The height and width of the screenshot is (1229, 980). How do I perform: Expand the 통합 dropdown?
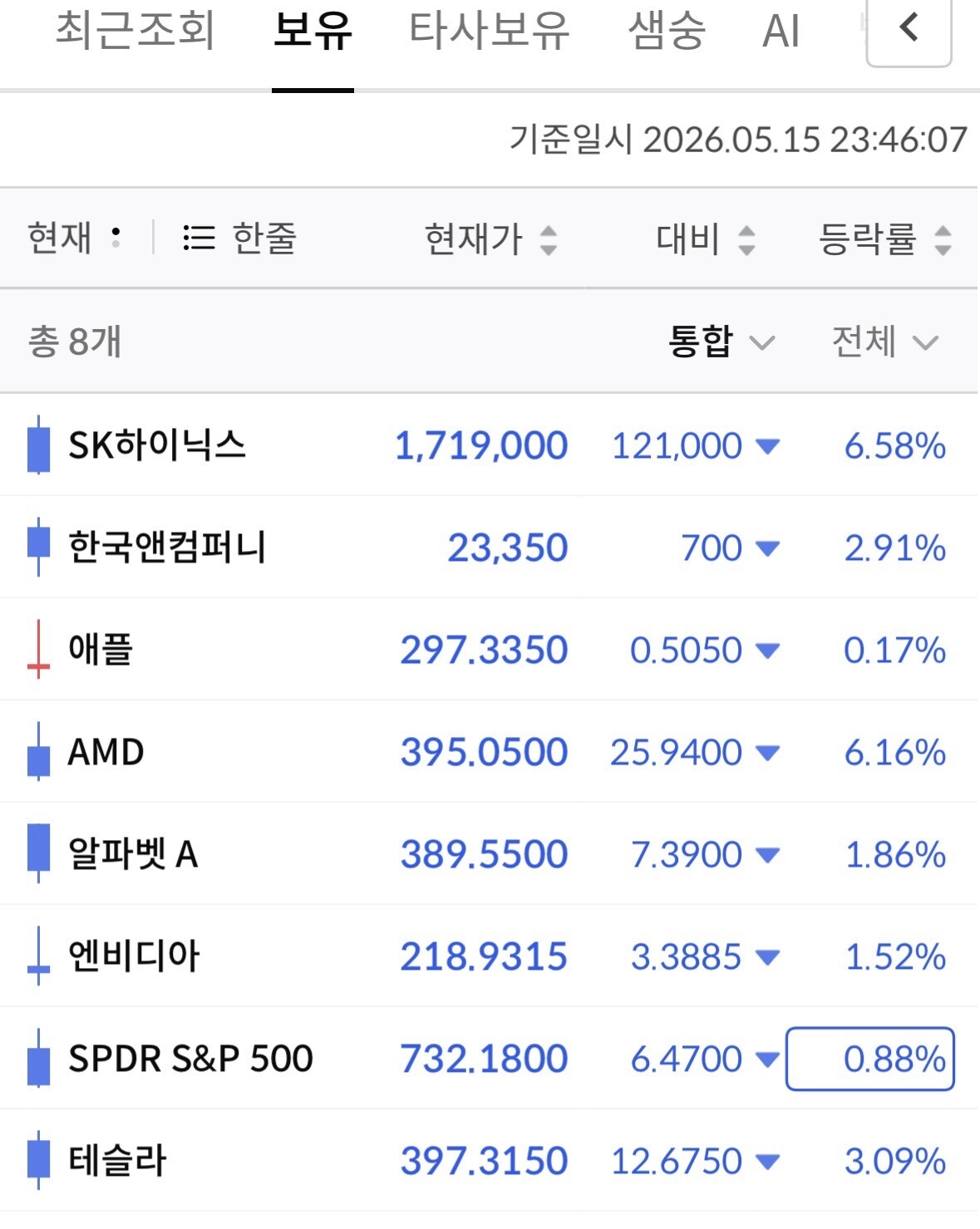[x=721, y=342]
